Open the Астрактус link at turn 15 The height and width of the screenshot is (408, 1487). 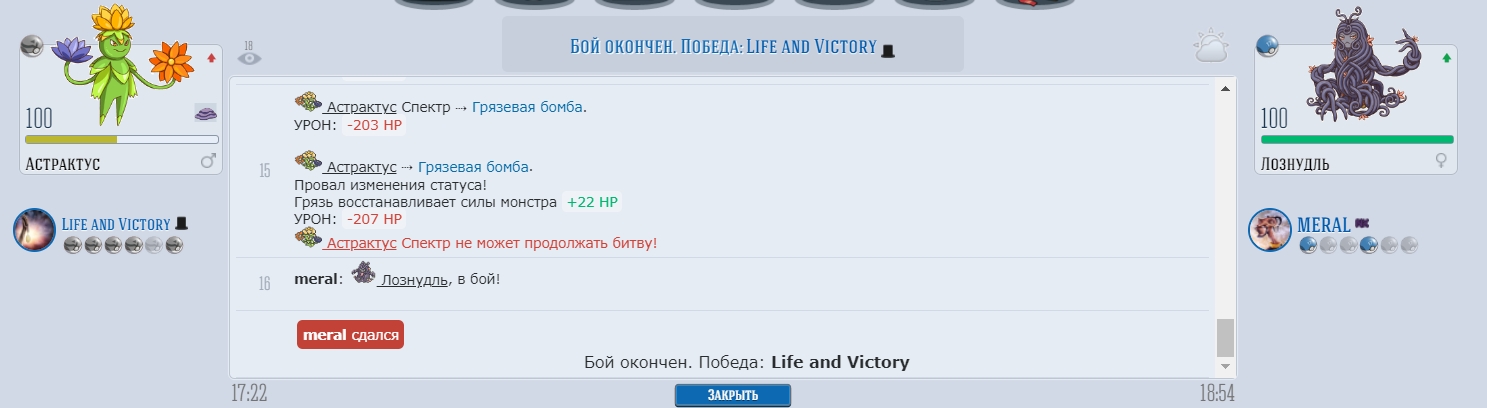click(362, 166)
